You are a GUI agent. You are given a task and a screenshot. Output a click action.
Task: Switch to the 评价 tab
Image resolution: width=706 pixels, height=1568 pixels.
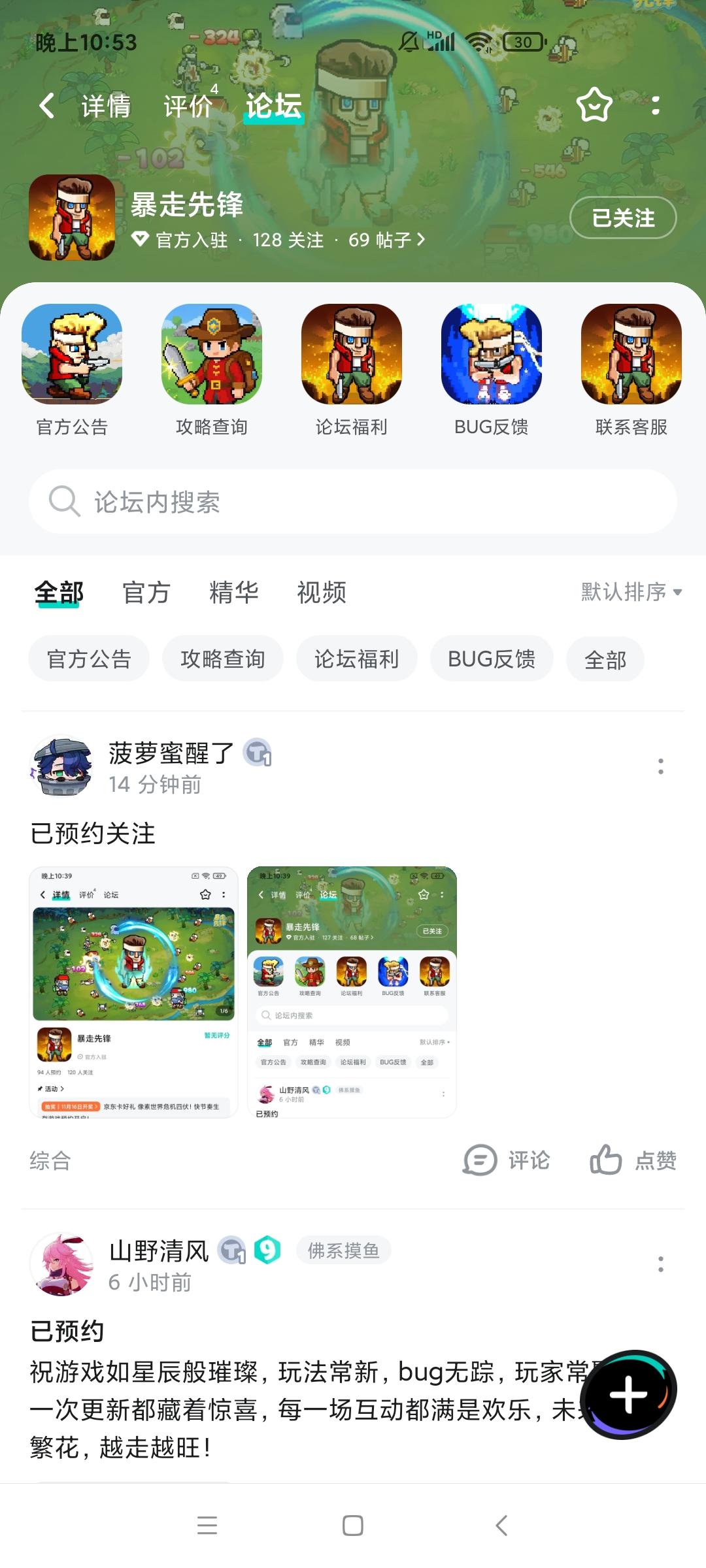click(189, 105)
